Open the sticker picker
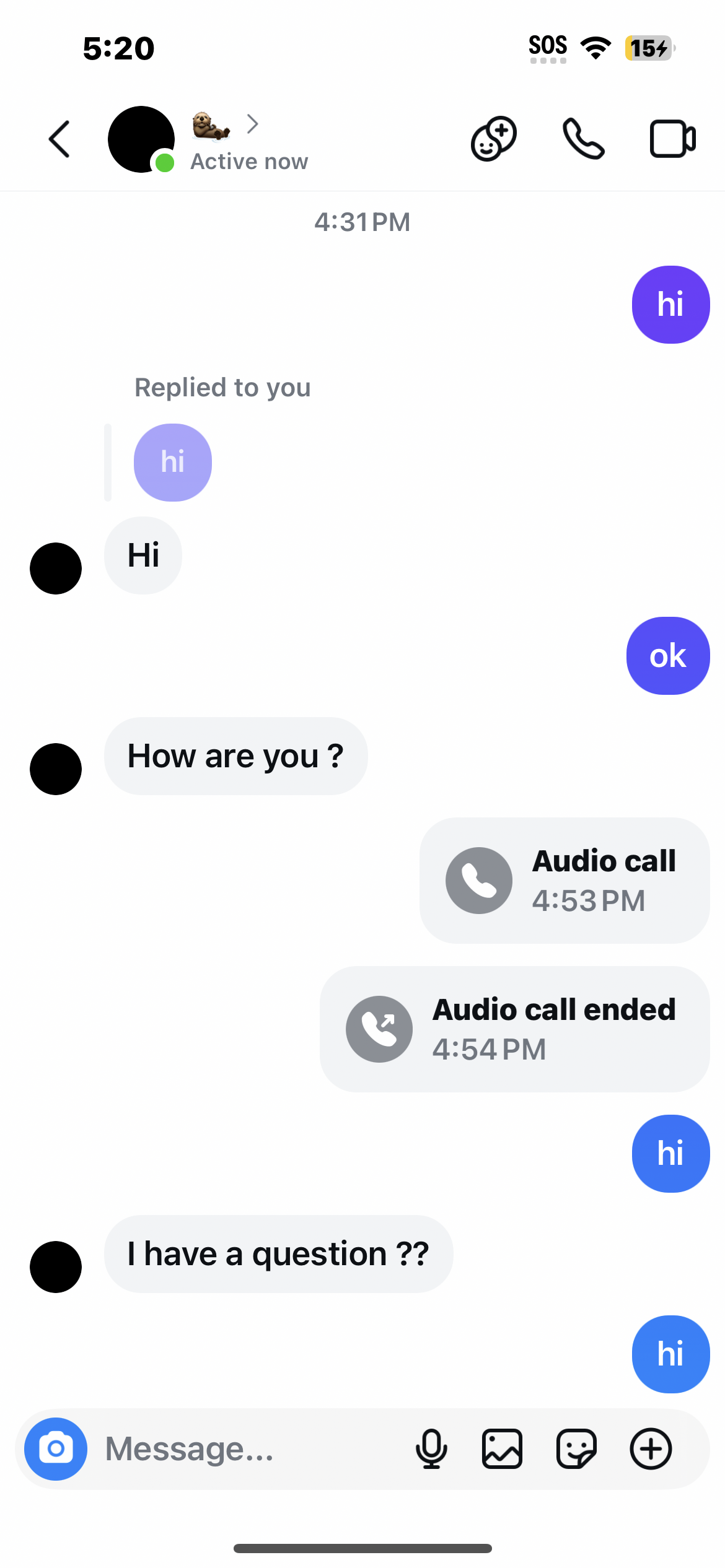The width and height of the screenshot is (725, 1568). (576, 1449)
